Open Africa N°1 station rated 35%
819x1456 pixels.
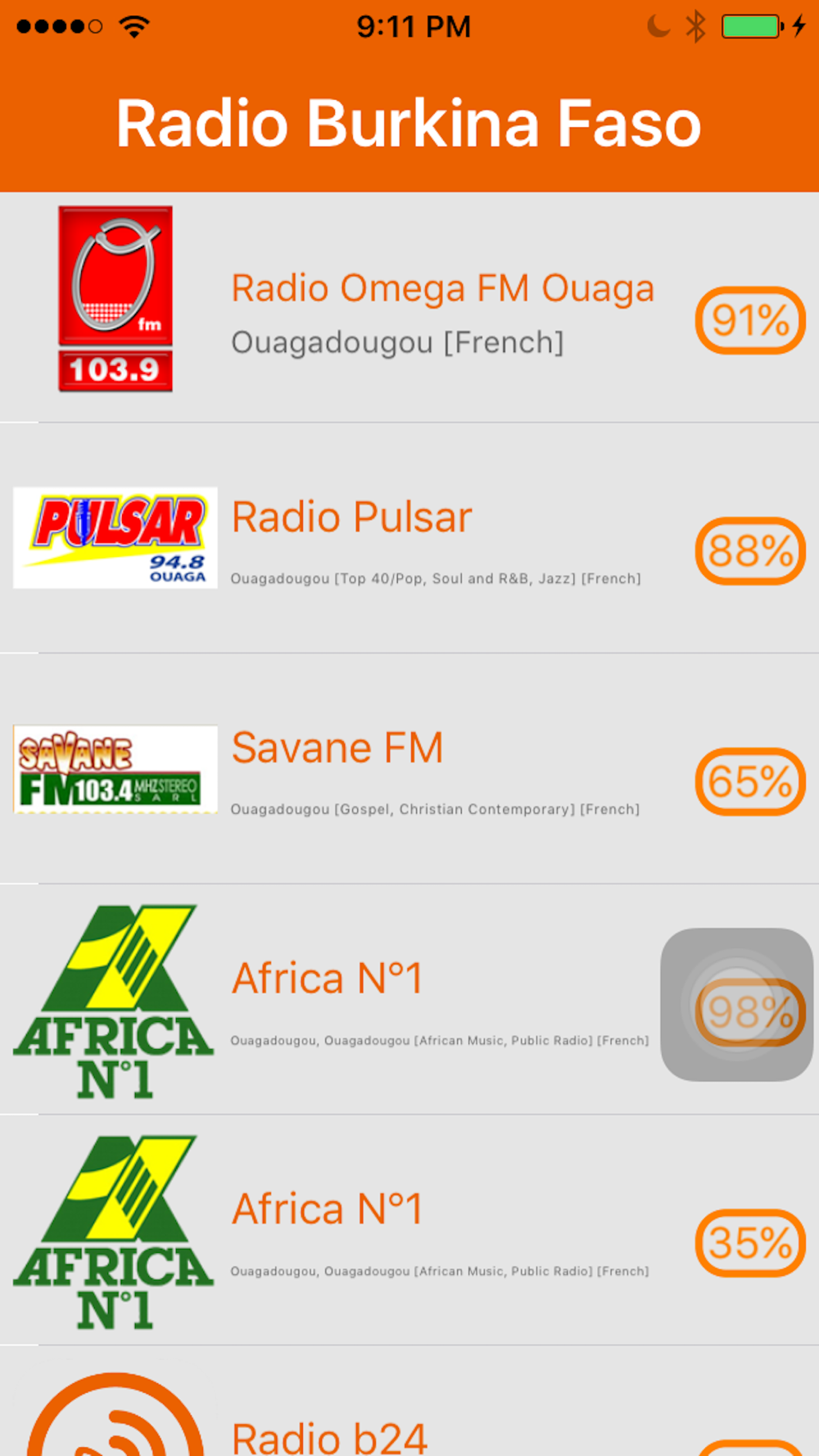pyautogui.click(x=409, y=1230)
